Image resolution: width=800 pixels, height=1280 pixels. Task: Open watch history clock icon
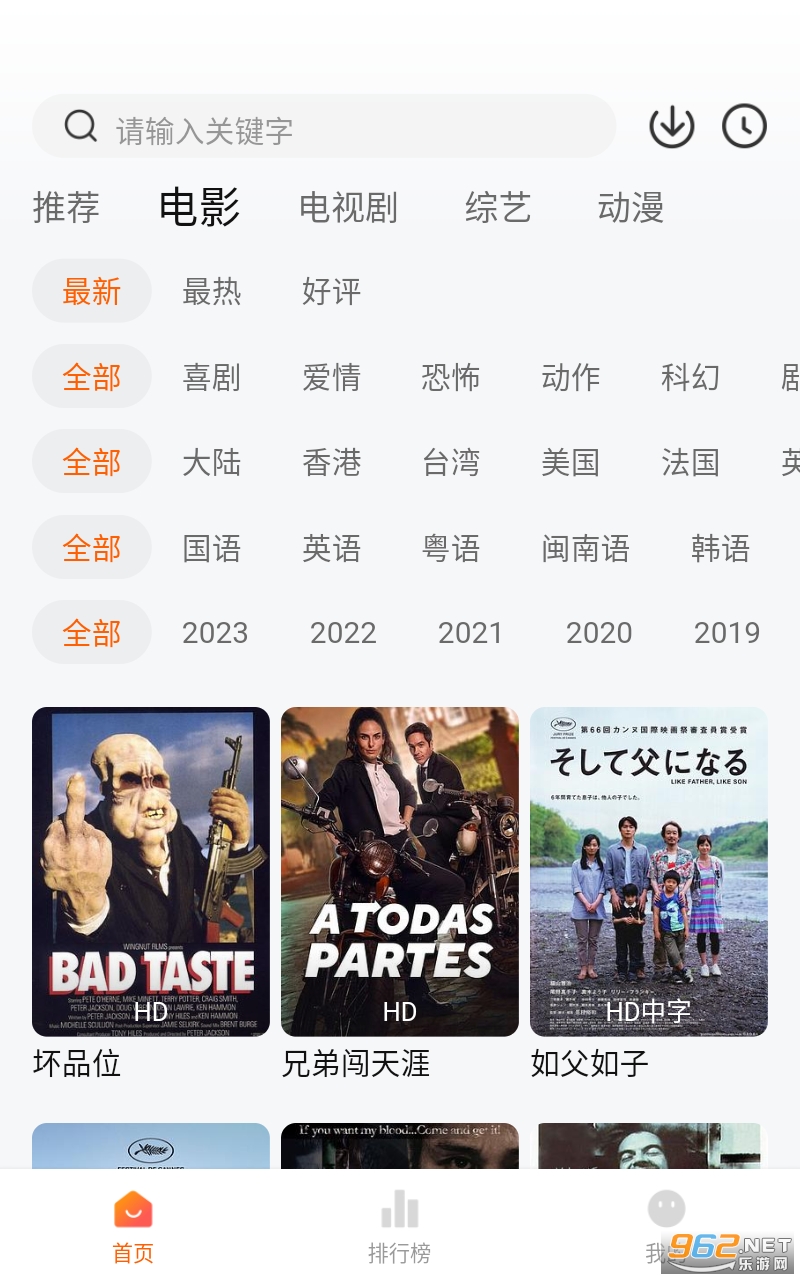tap(744, 127)
